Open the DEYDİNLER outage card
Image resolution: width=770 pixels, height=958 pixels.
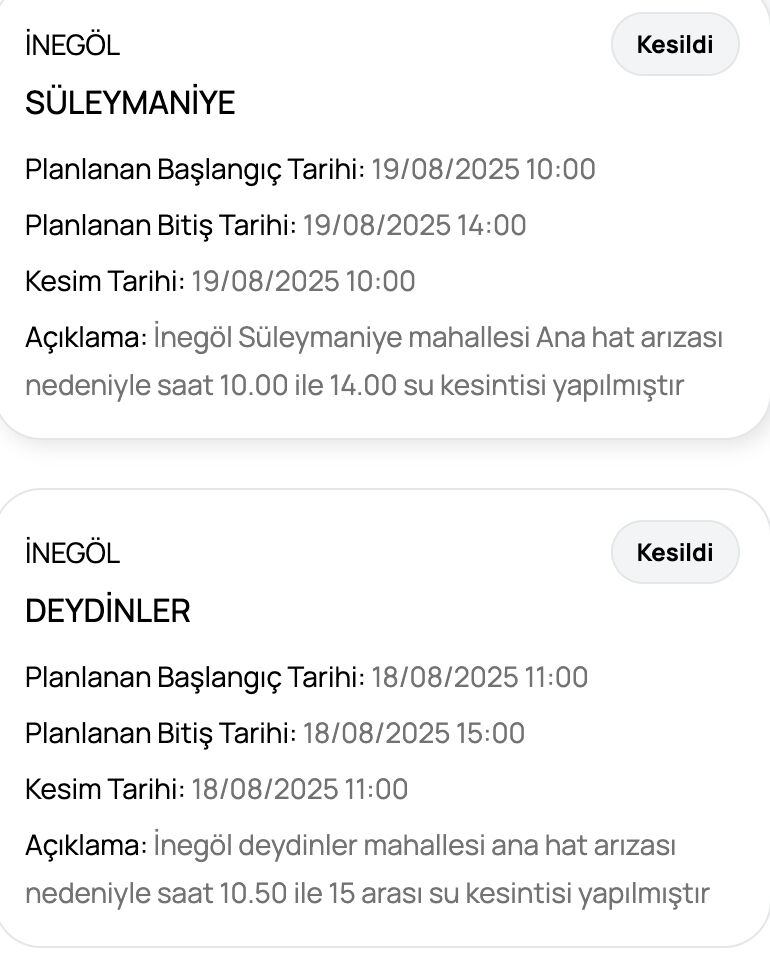pyautogui.click(x=385, y=720)
